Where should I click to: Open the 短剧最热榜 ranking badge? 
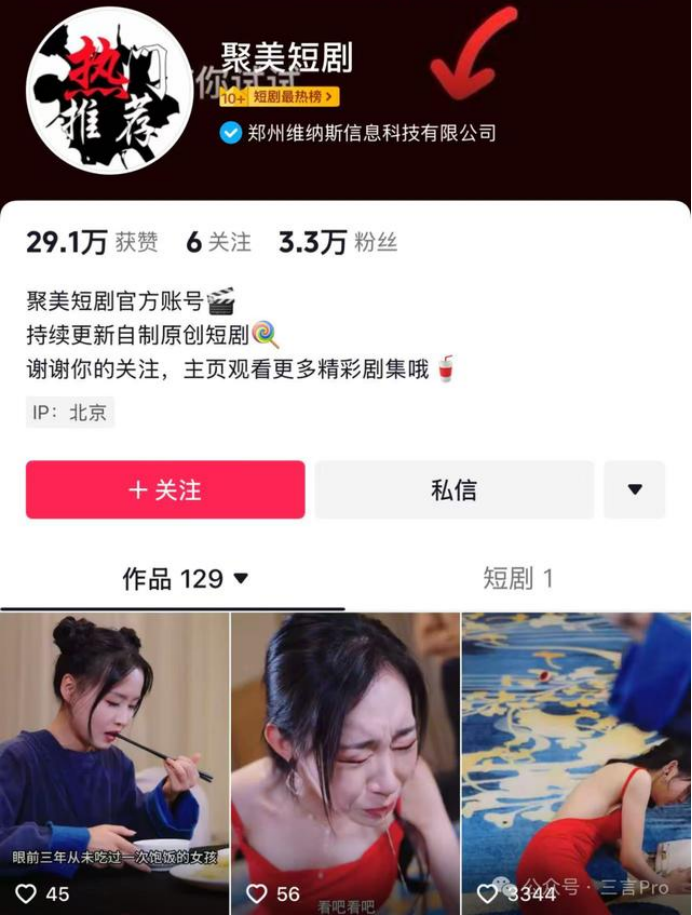coord(280,97)
